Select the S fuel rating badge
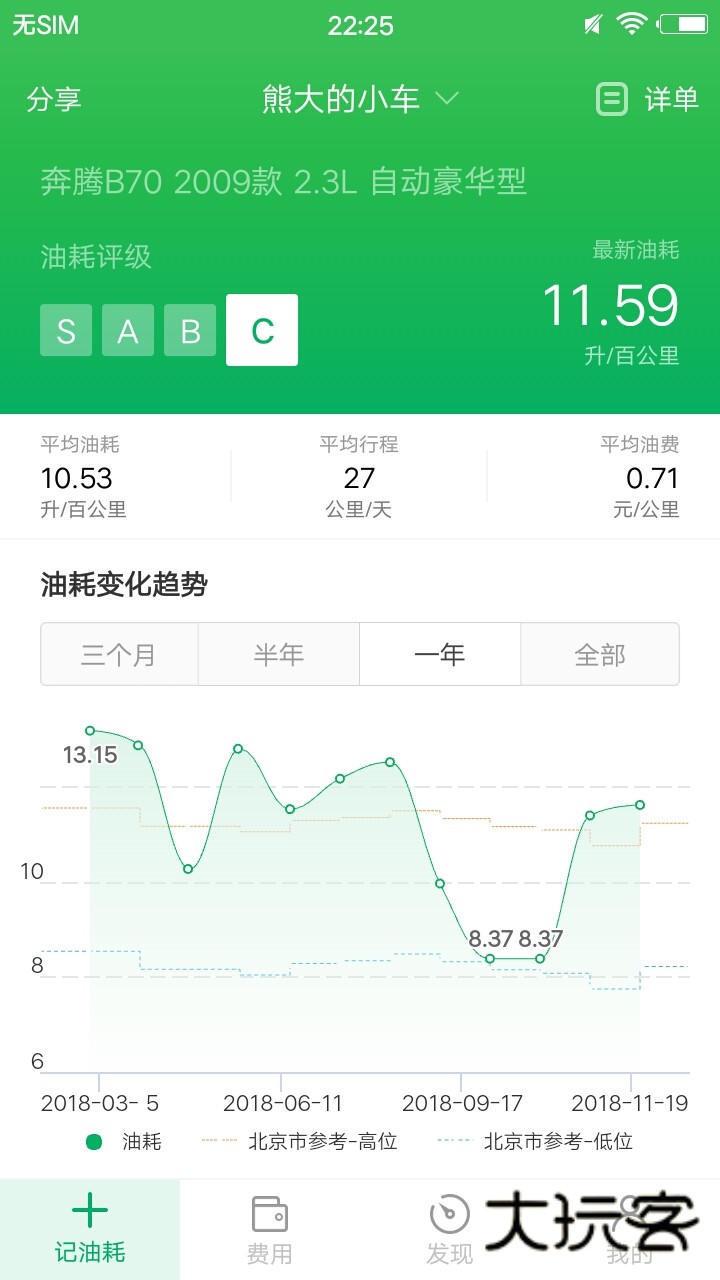The height and width of the screenshot is (1280, 720). [x=66, y=330]
